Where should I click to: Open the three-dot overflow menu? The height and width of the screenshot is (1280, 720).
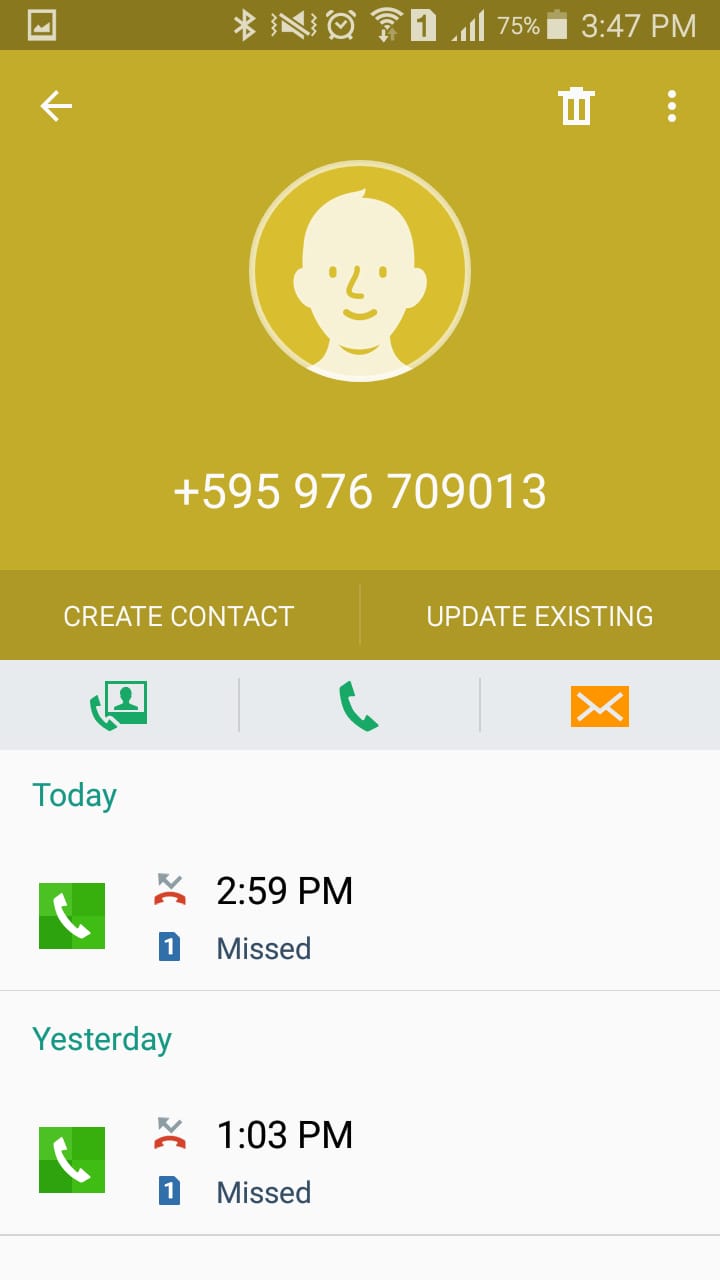click(x=672, y=106)
